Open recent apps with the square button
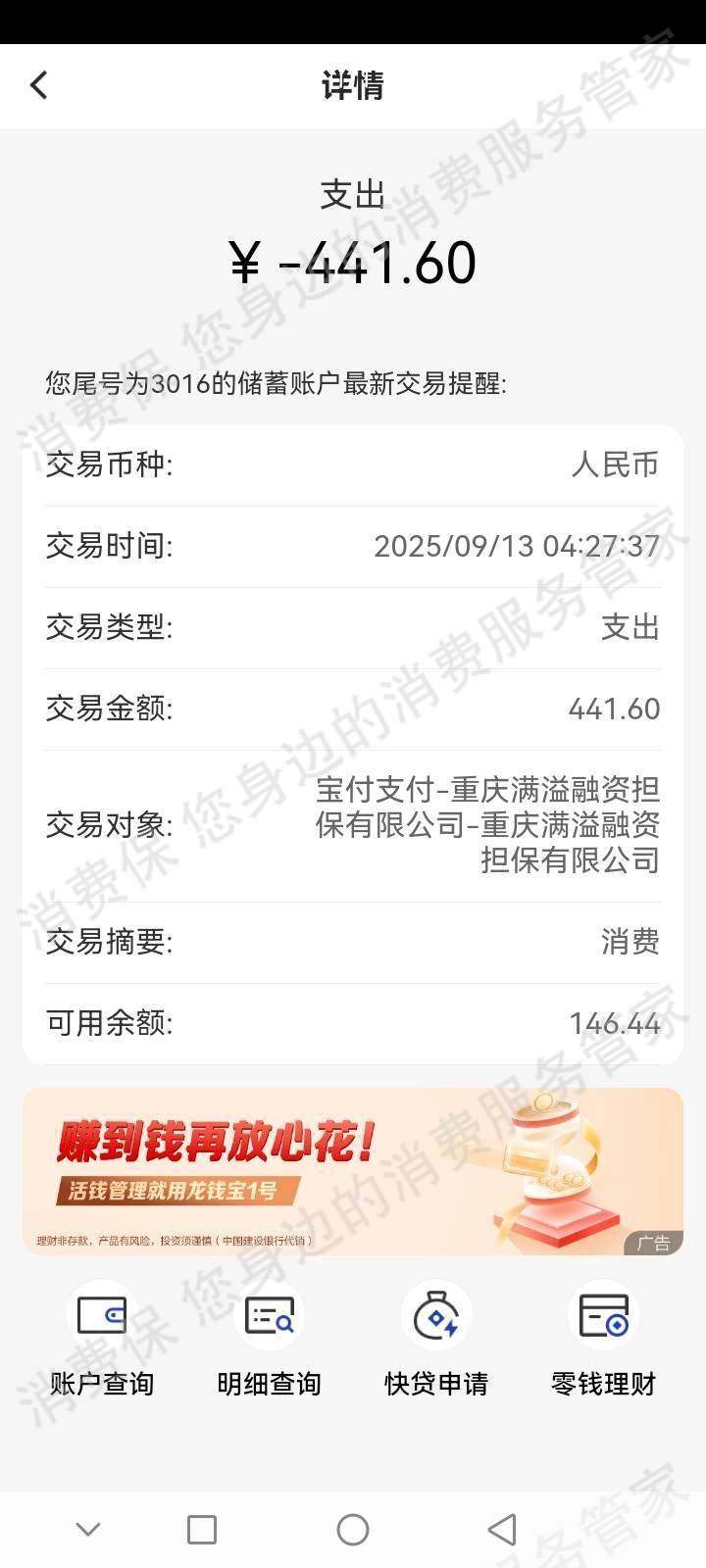706x1568 pixels. (202, 1529)
